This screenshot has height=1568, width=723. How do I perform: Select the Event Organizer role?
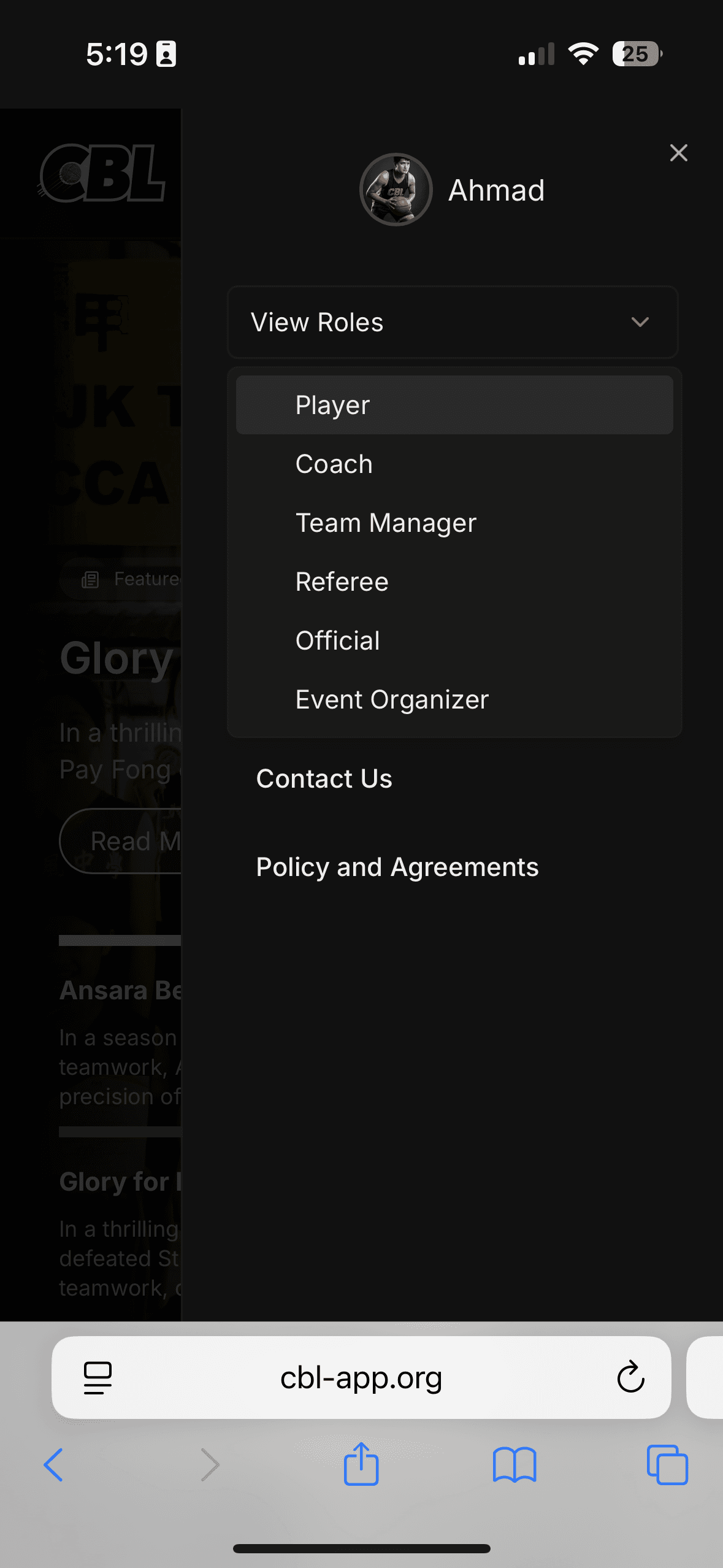(392, 699)
